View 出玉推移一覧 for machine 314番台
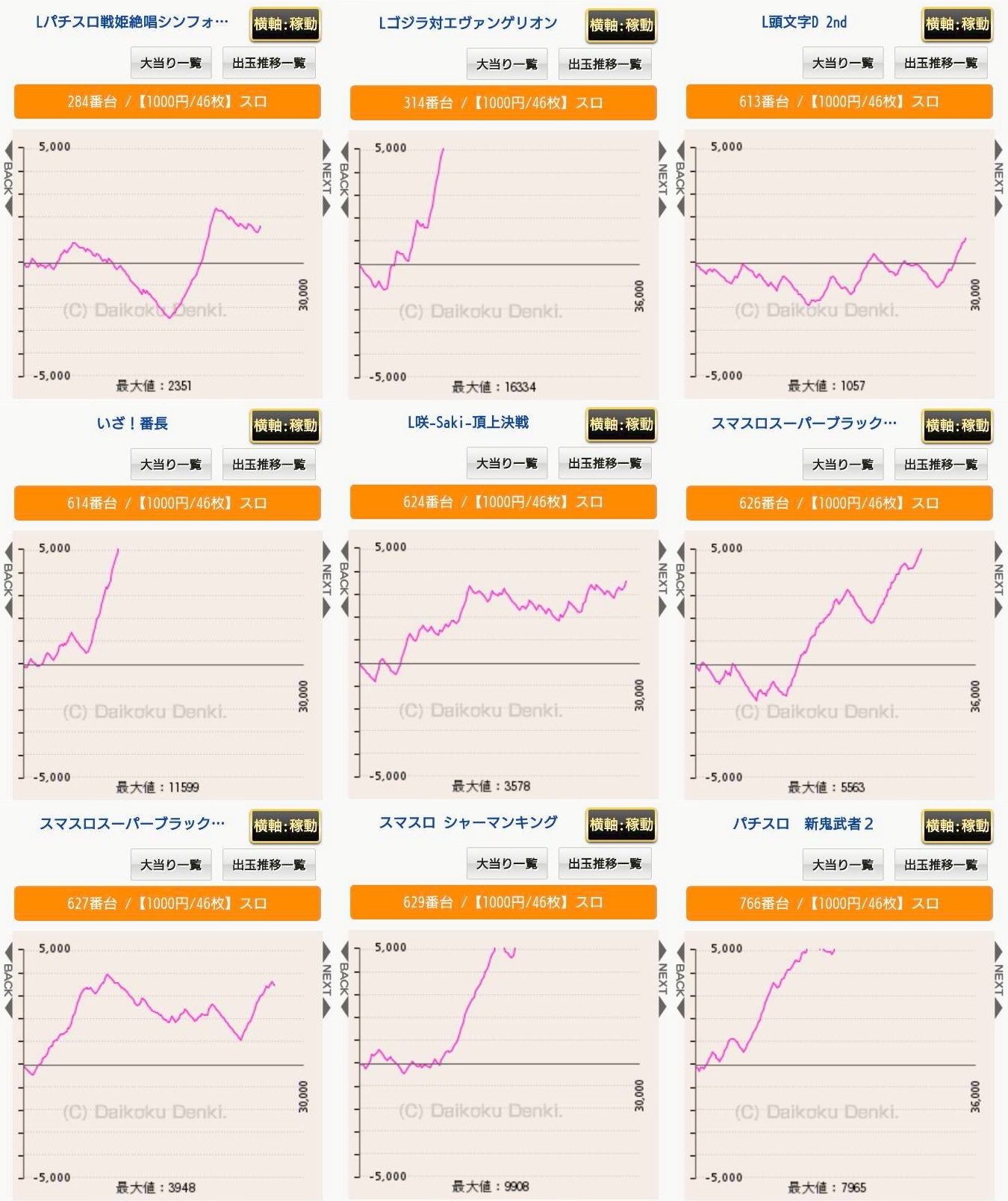Image resolution: width=1008 pixels, height=1201 pixels. tap(605, 64)
